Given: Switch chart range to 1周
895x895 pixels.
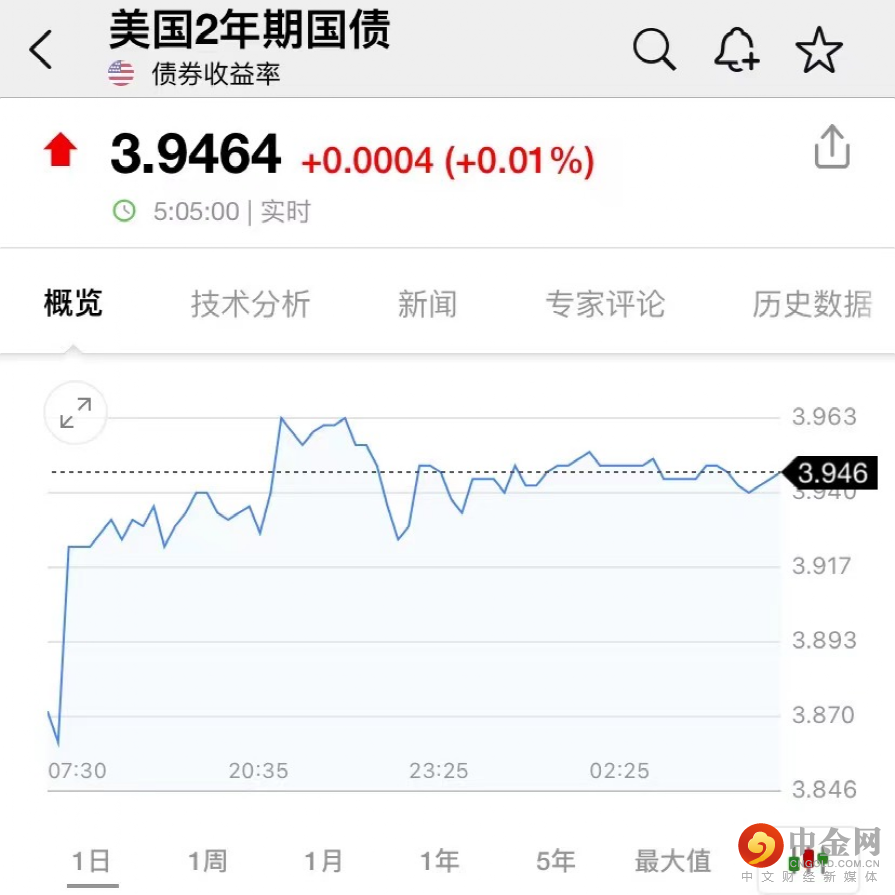Looking at the screenshot, I should pos(208,860).
